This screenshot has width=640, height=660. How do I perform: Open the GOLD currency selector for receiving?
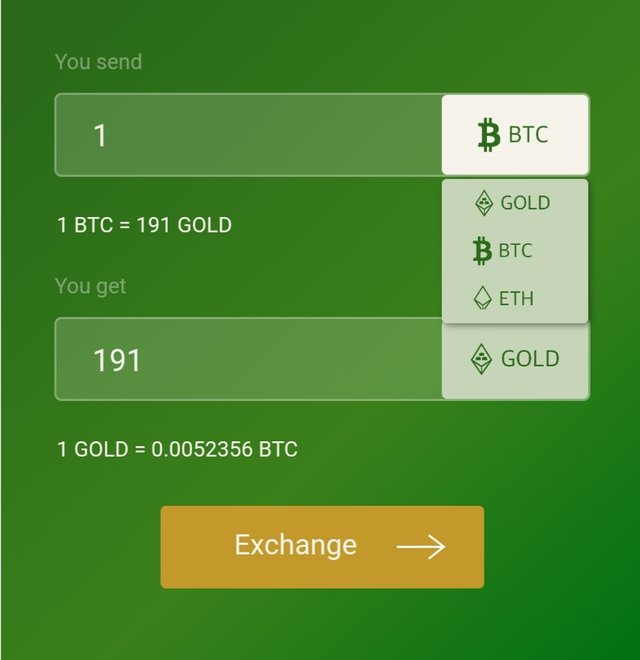(x=515, y=359)
